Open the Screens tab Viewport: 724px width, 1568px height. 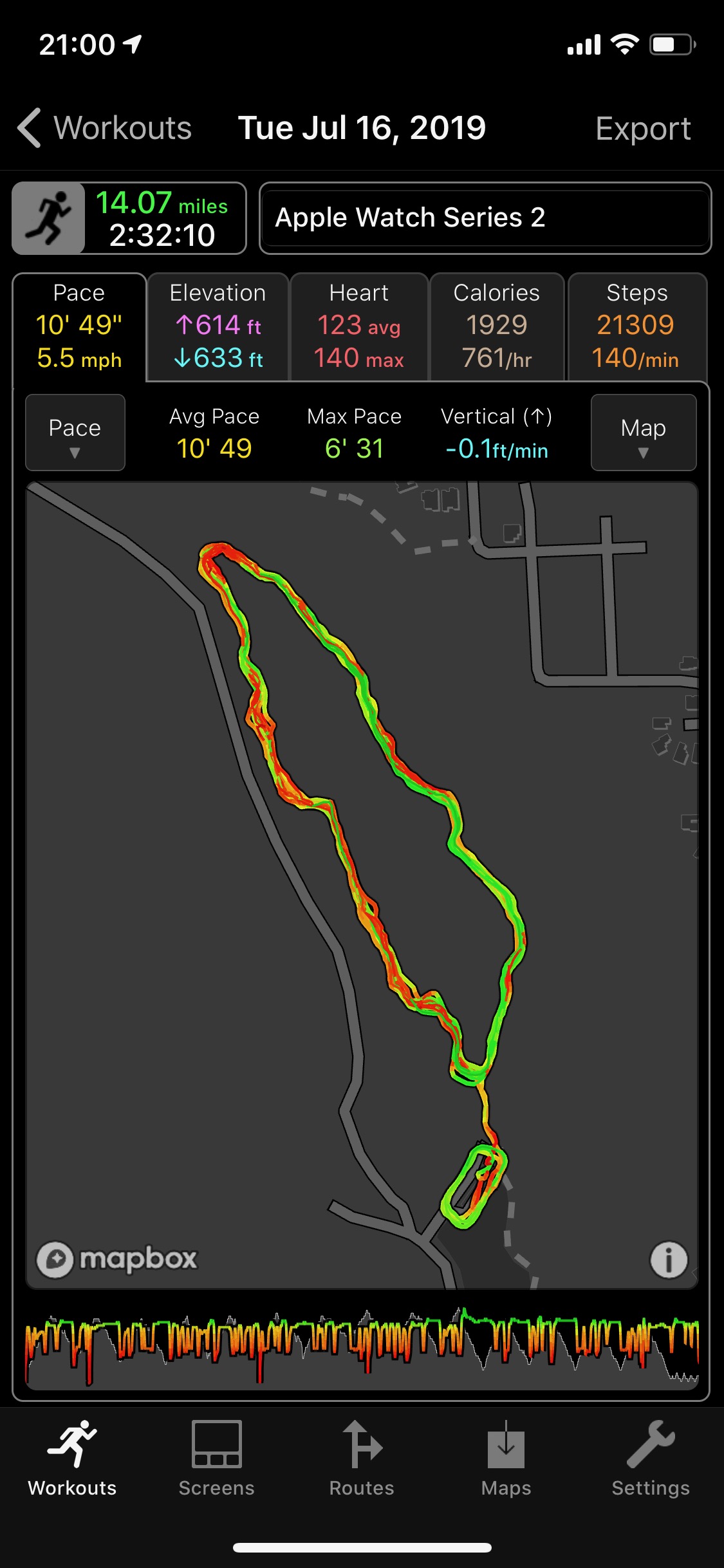217,1458
